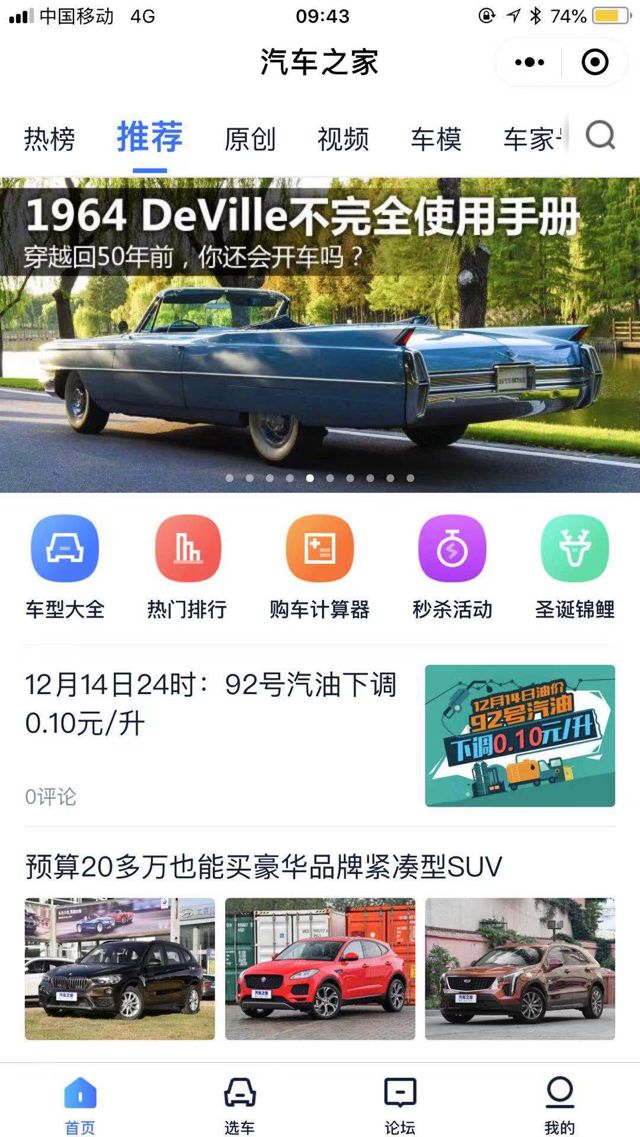640x1137 pixels.
Task: Select the 首页 home tab
Action: (80, 1105)
